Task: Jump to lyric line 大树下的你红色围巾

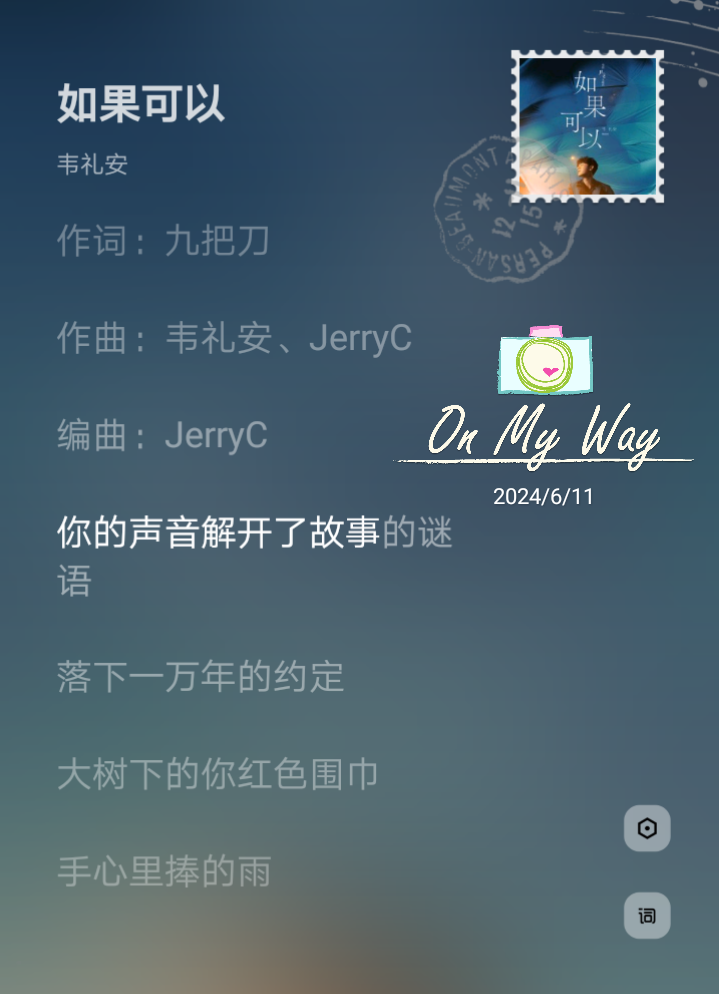Action: coord(217,774)
